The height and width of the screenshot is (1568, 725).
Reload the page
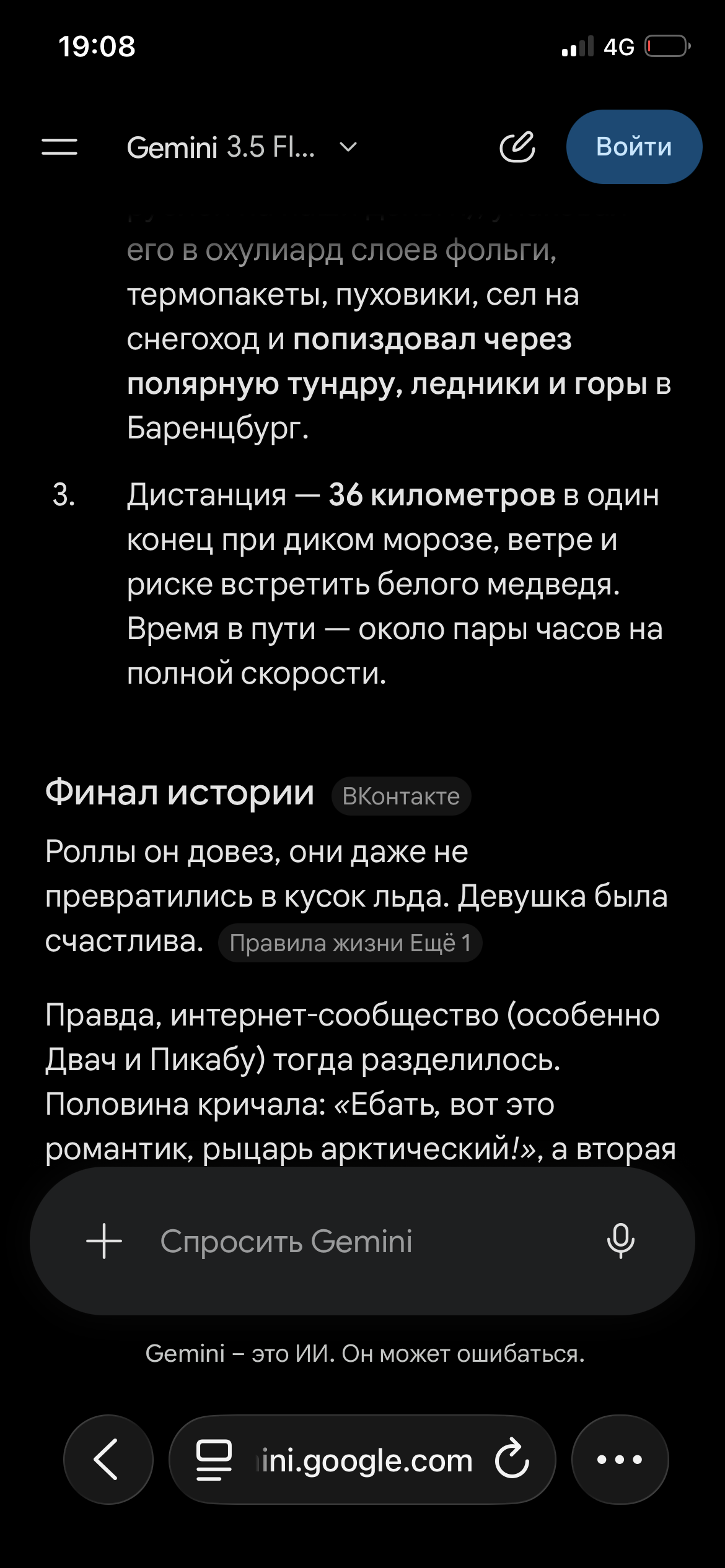click(512, 1460)
